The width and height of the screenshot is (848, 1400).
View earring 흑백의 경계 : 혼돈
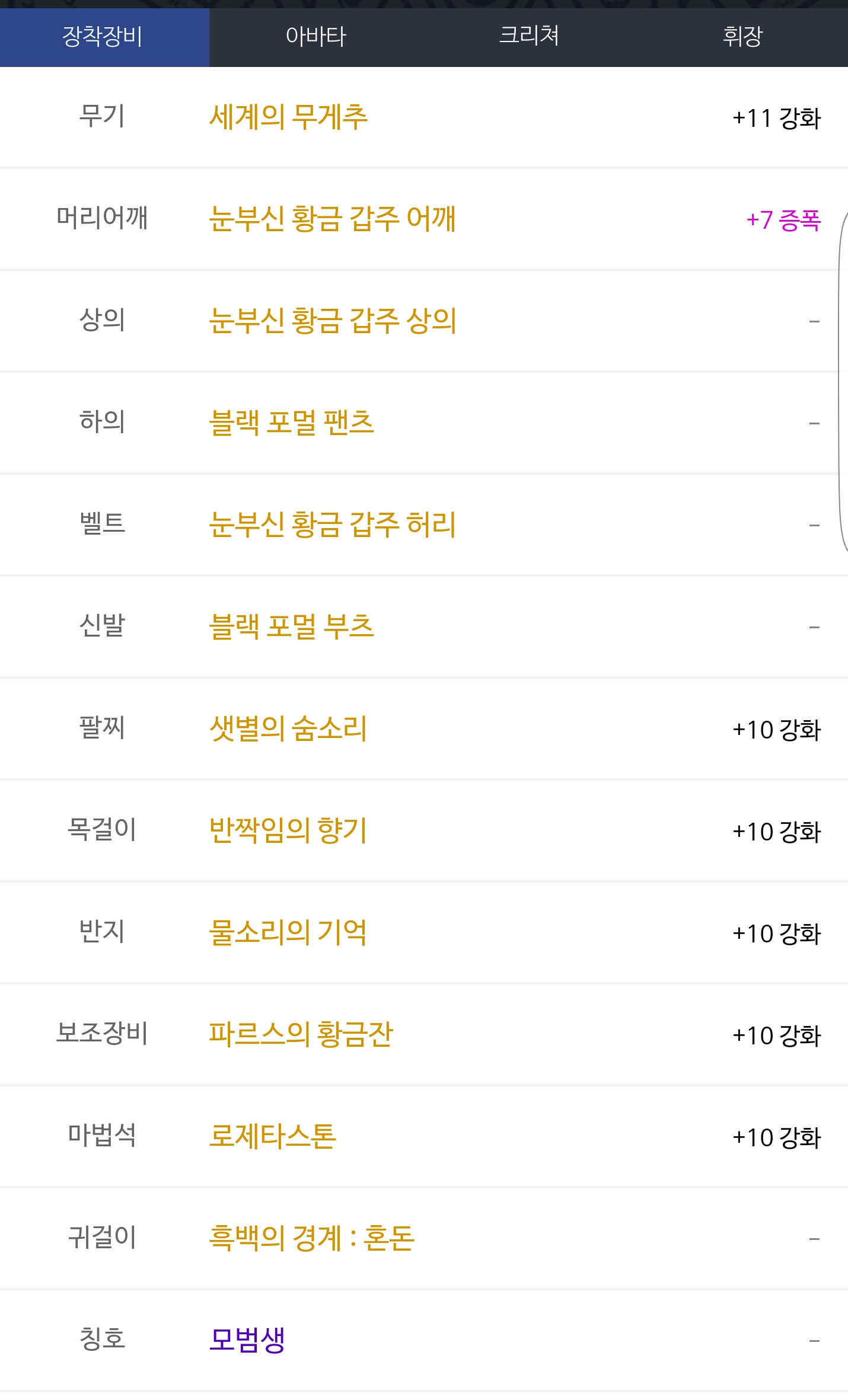pyautogui.click(x=311, y=1238)
